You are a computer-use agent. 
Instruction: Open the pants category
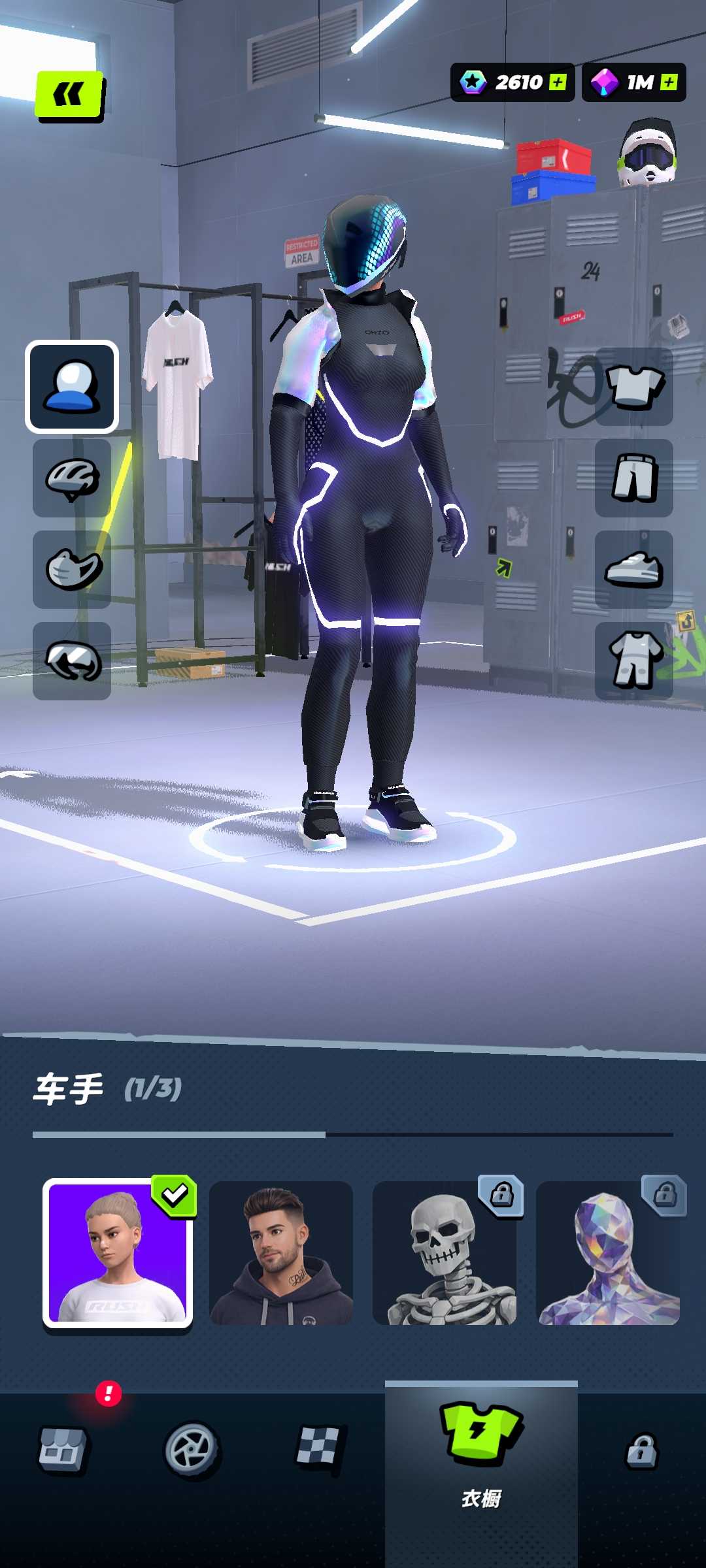coord(634,478)
